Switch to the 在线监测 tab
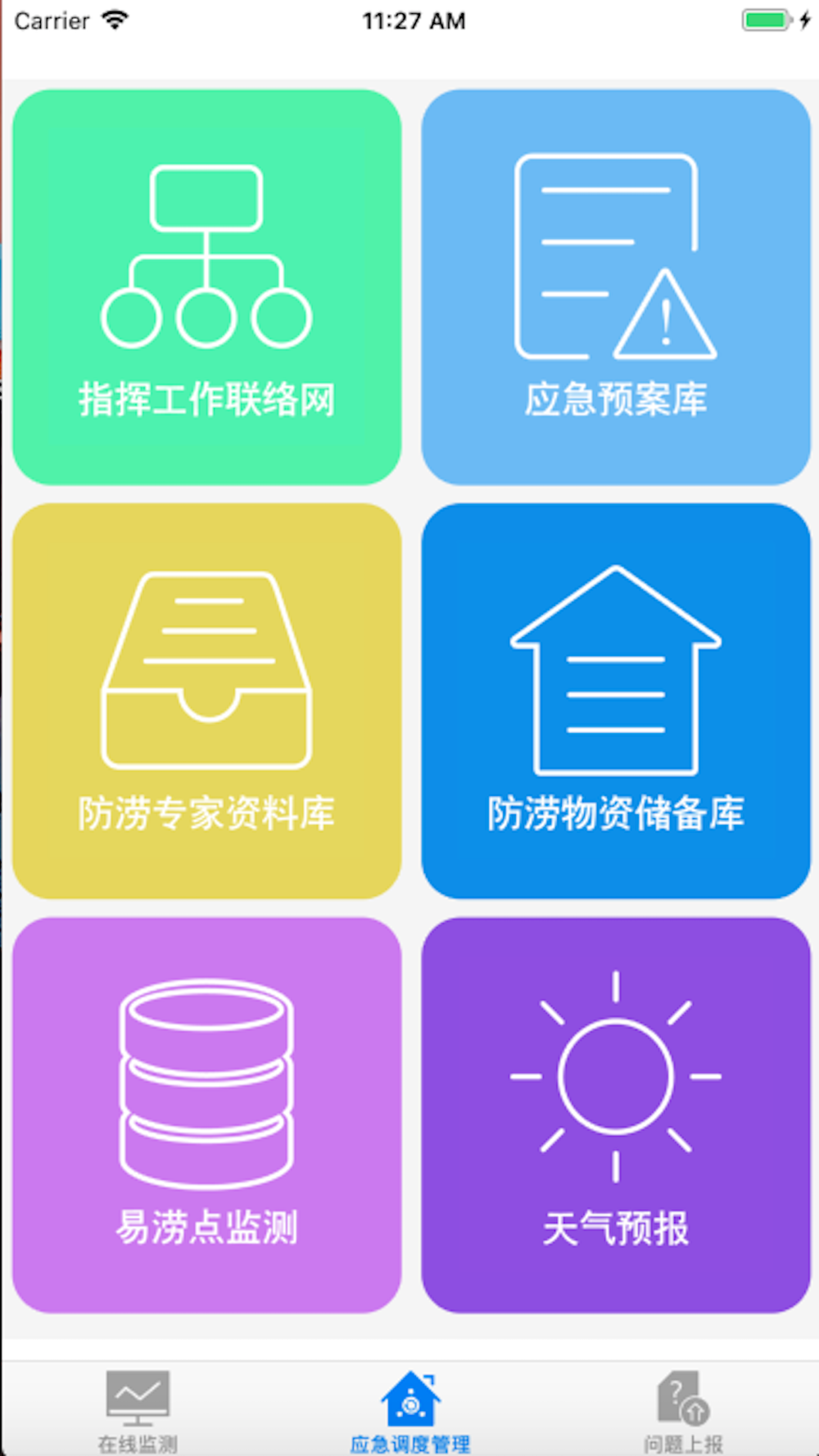Viewport: 819px width, 1456px height. click(138, 1410)
